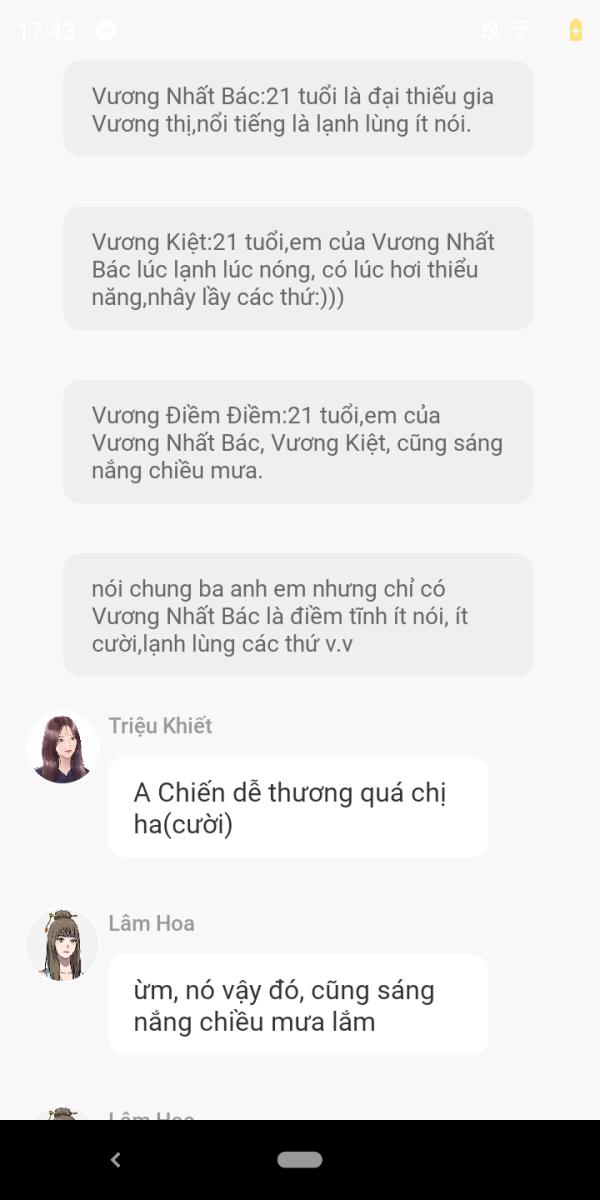Open Triệu Khiết's avatar
This screenshot has height=1200, width=600.
pyautogui.click(x=62, y=747)
